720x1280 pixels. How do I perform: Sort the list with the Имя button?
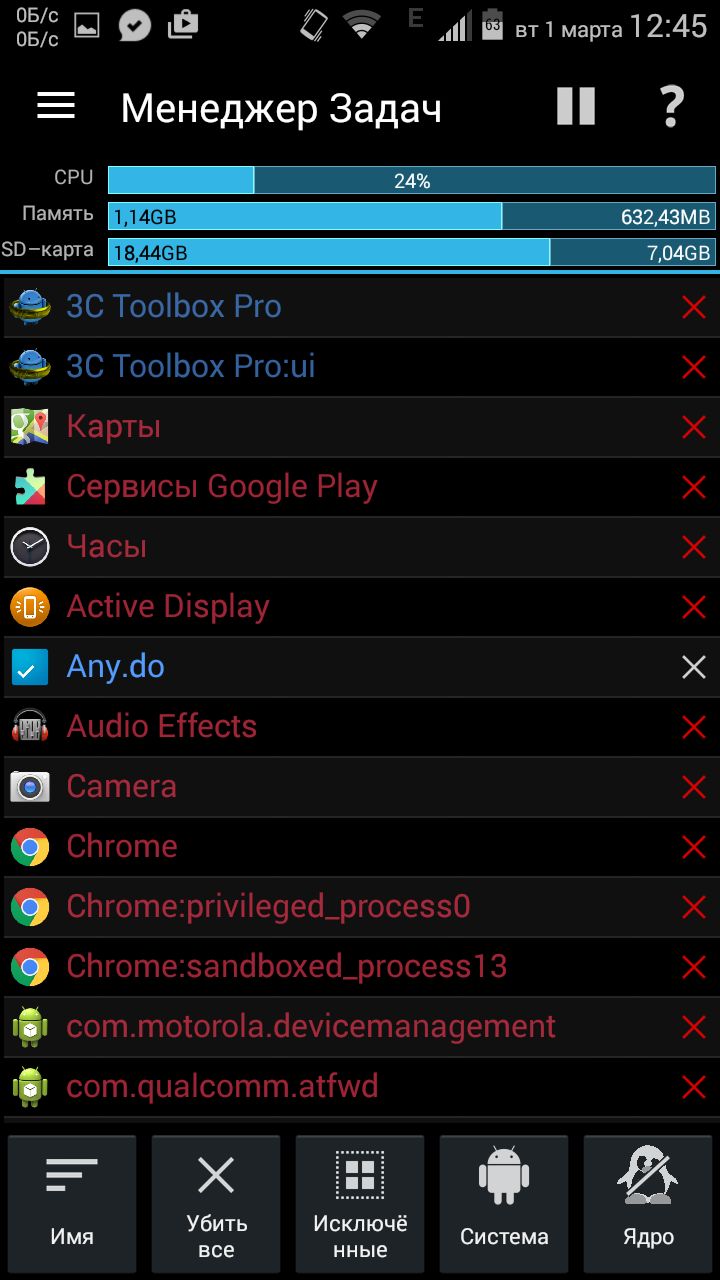[72, 1203]
